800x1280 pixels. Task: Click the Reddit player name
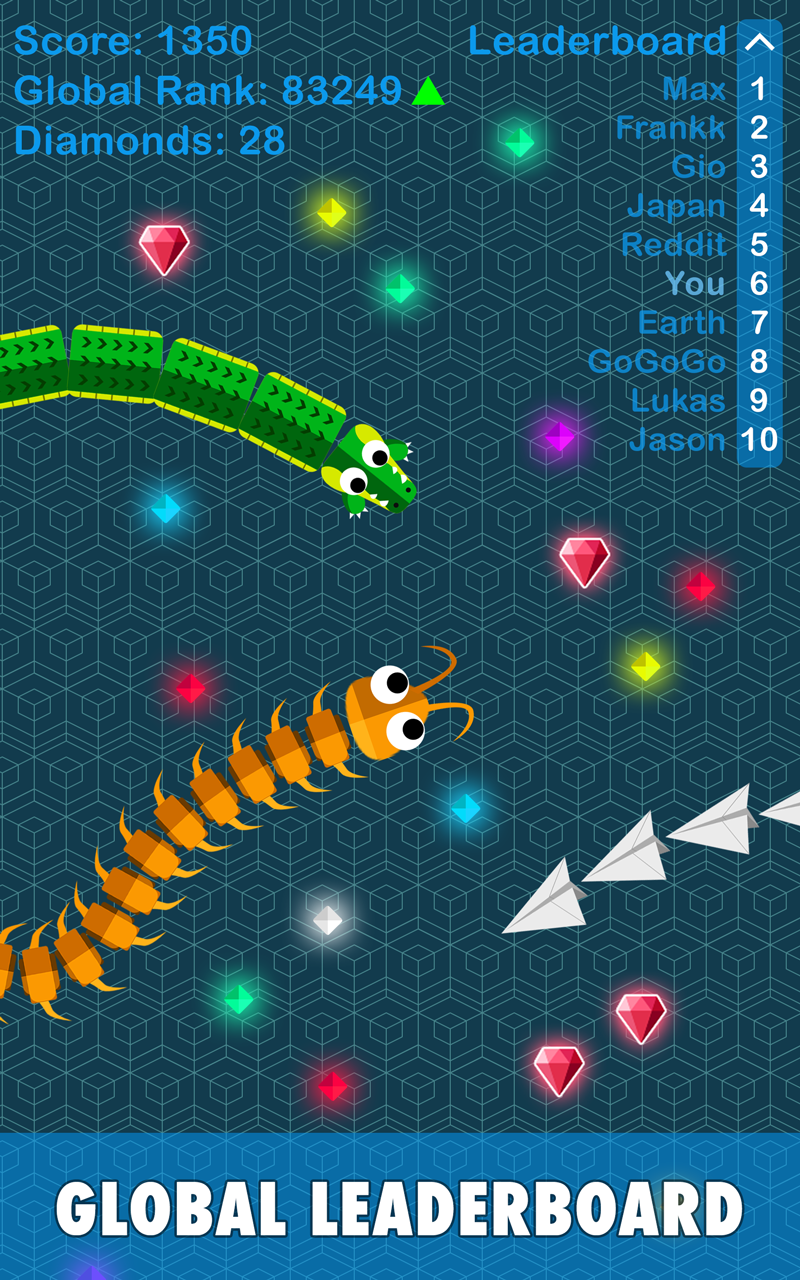pyautogui.click(x=676, y=245)
